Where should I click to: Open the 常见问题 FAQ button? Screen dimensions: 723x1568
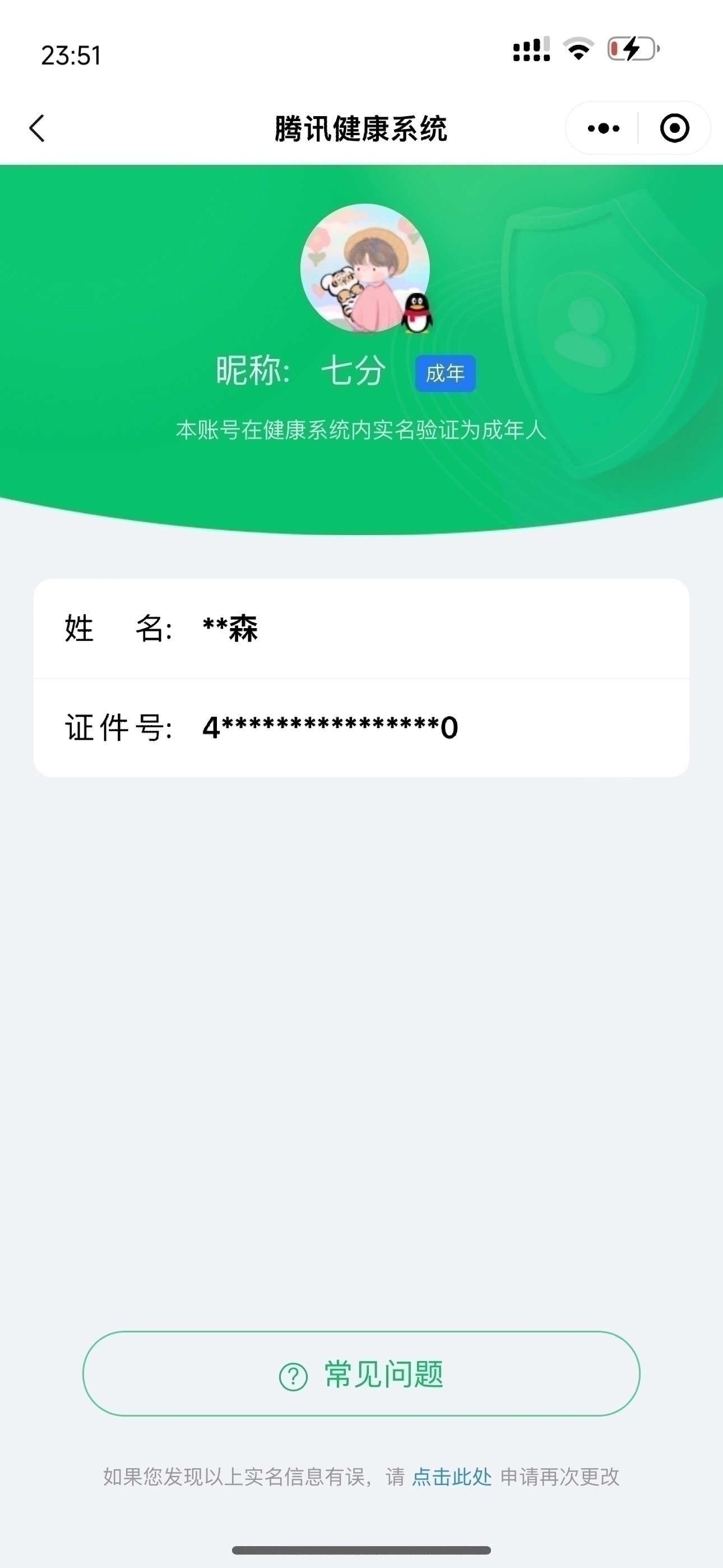point(361,1374)
